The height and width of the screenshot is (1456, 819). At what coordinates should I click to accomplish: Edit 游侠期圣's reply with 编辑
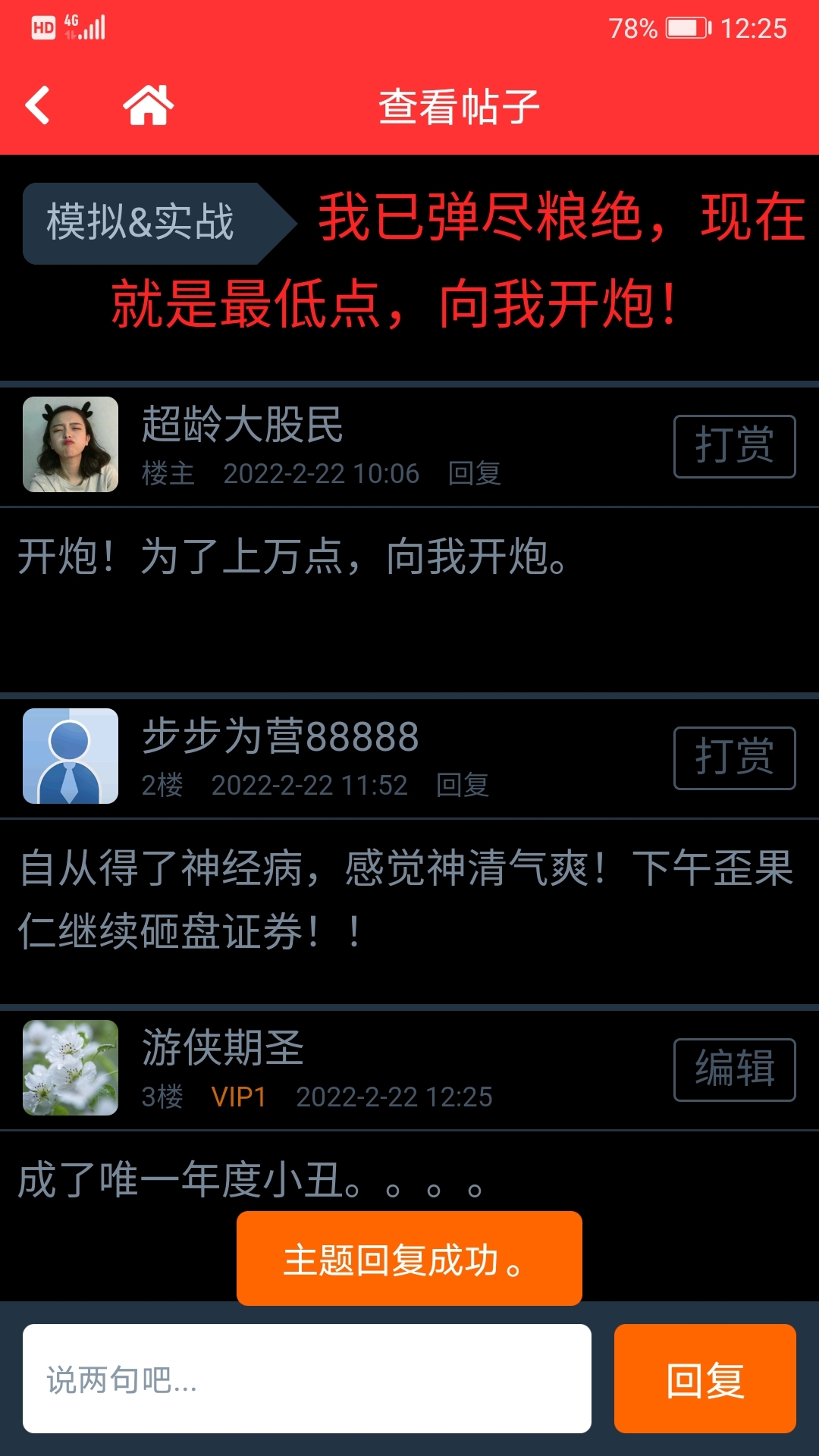pos(734,1069)
